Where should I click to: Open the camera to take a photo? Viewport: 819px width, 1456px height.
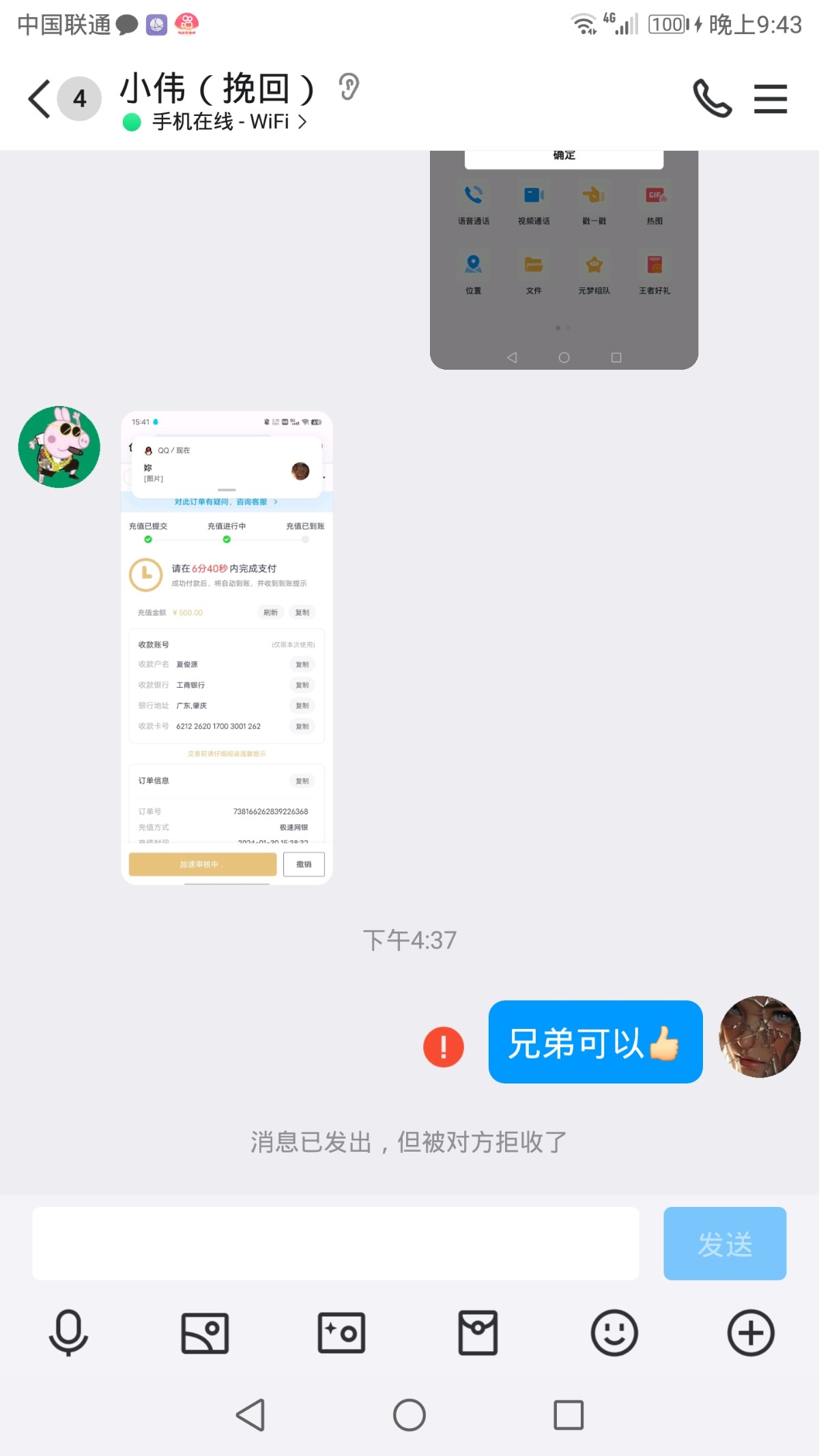pos(341,1333)
